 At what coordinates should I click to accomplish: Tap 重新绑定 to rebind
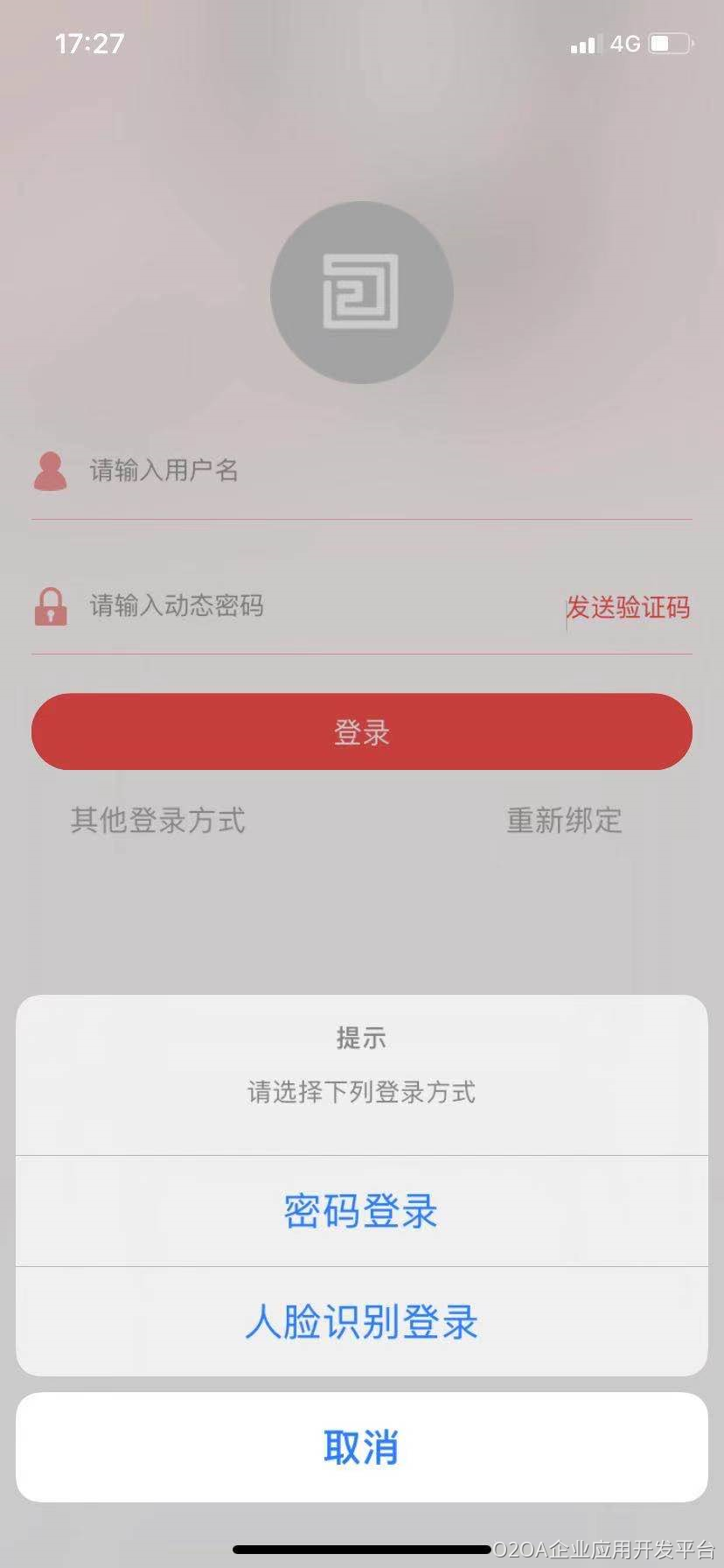click(564, 821)
